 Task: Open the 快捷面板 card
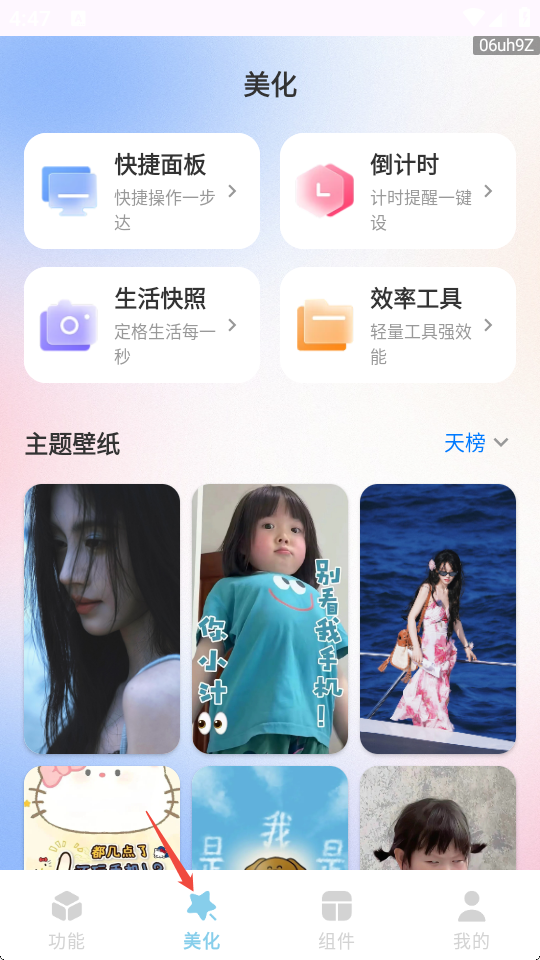[141, 191]
